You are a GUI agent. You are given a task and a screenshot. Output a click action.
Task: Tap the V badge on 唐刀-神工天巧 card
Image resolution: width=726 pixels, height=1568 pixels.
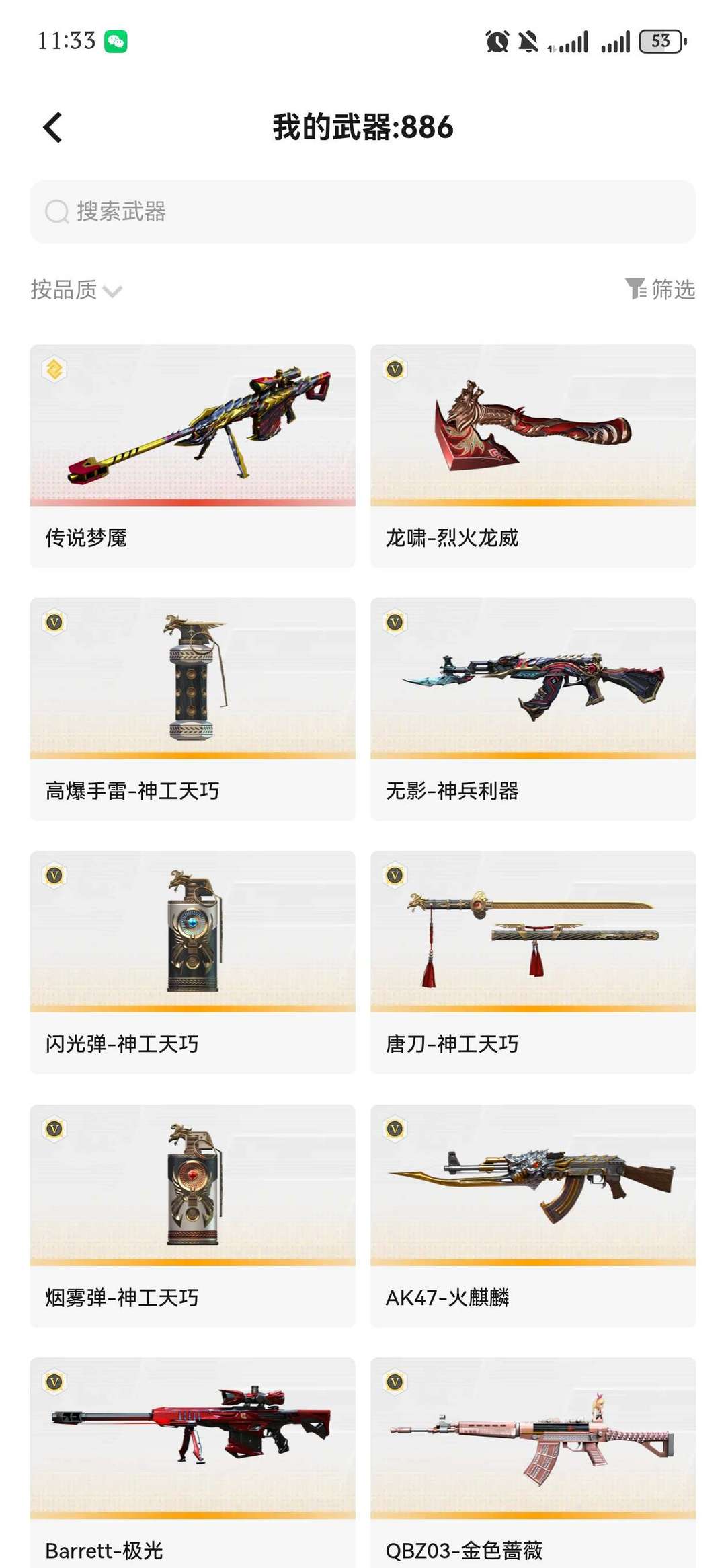click(394, 876)
